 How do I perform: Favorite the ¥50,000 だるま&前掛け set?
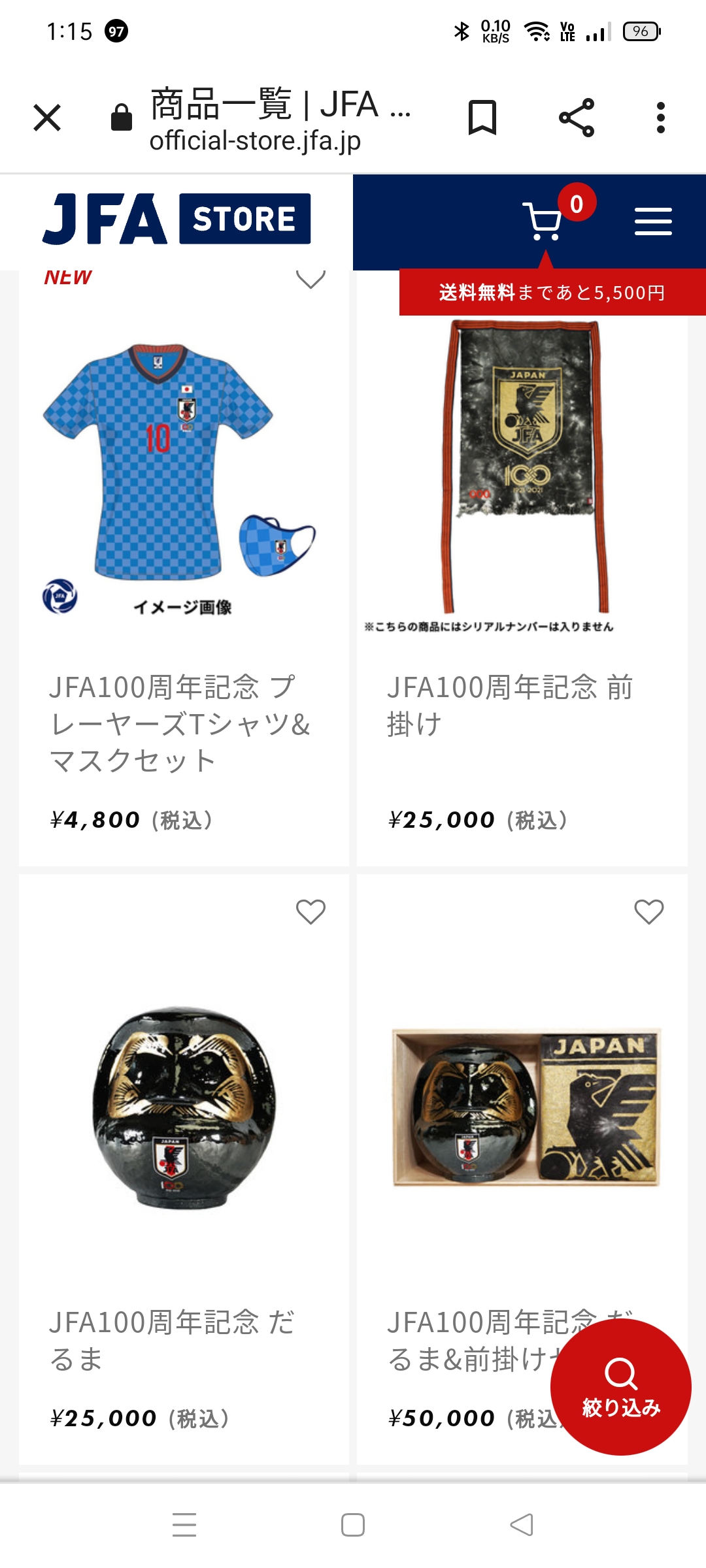coord(648,911)
